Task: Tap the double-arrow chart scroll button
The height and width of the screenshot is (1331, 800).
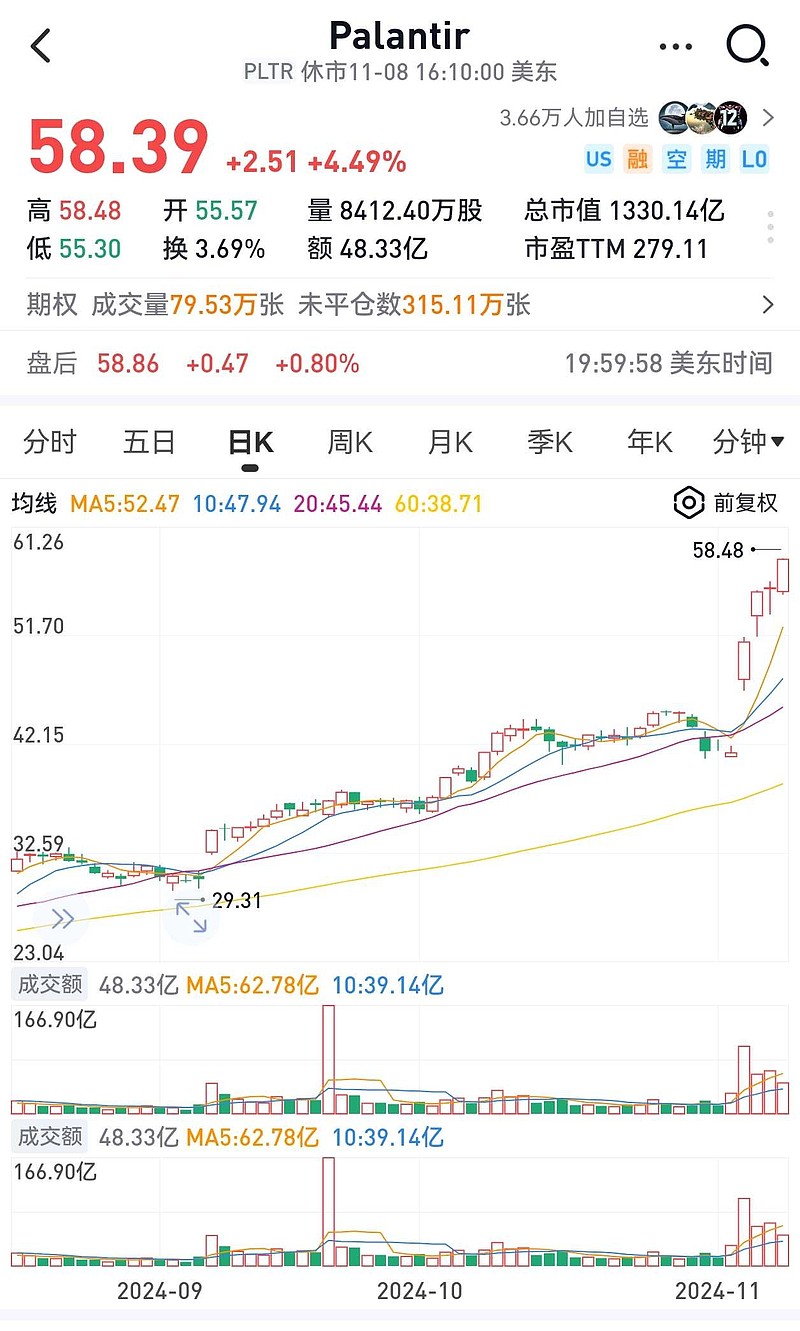Action: point(61,918)
